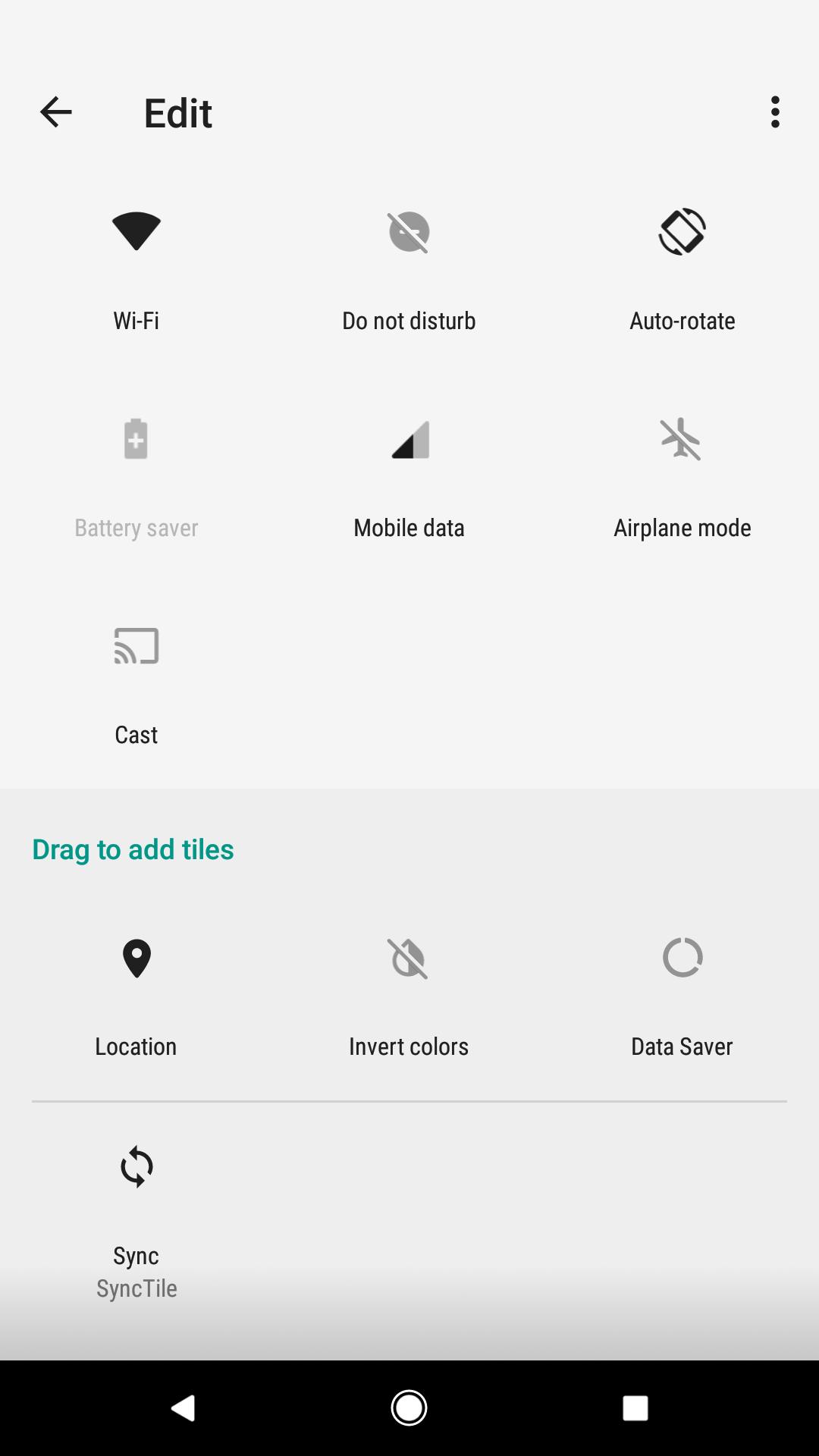
Task: Open the three-dot overflow menu
Action: click(774, 112)
